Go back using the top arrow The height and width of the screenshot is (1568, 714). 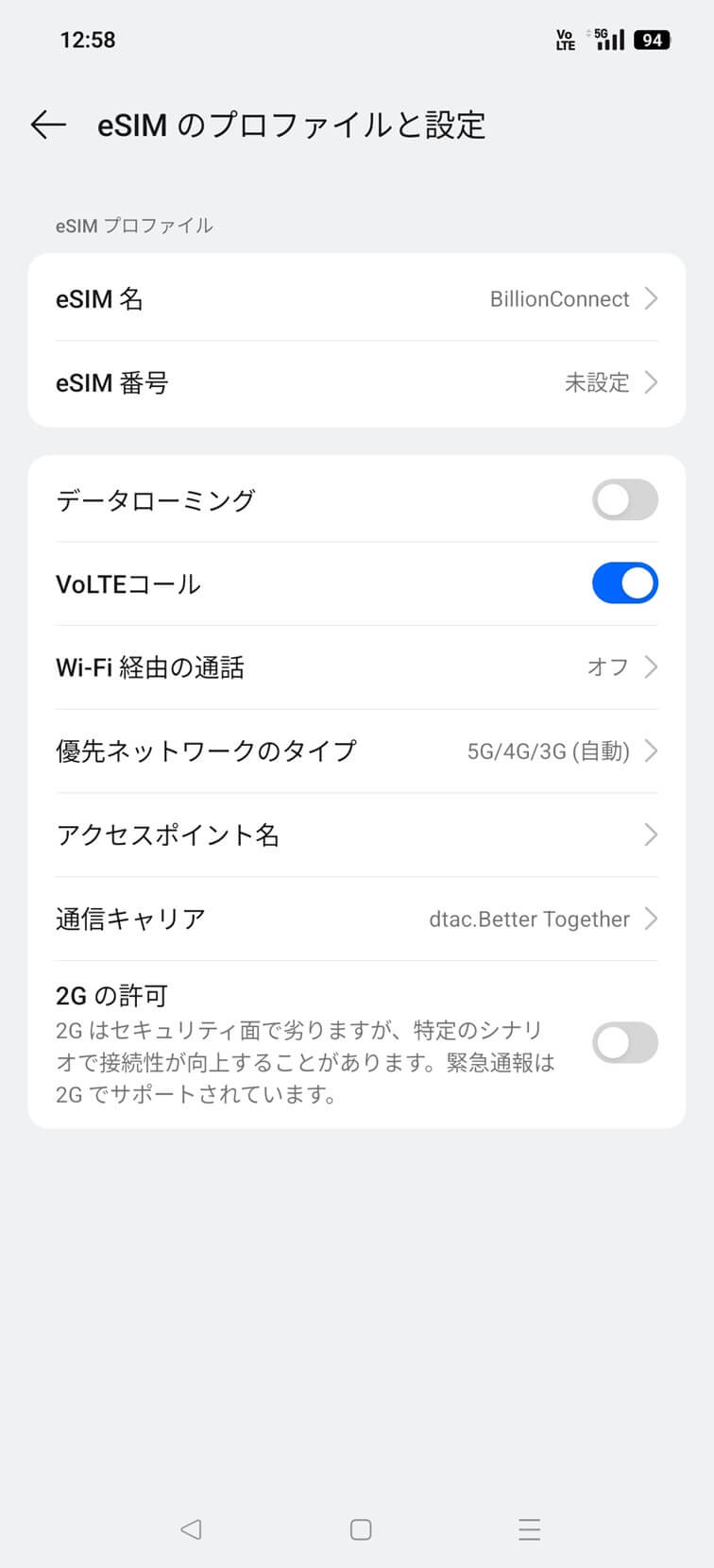pos(48,125)
